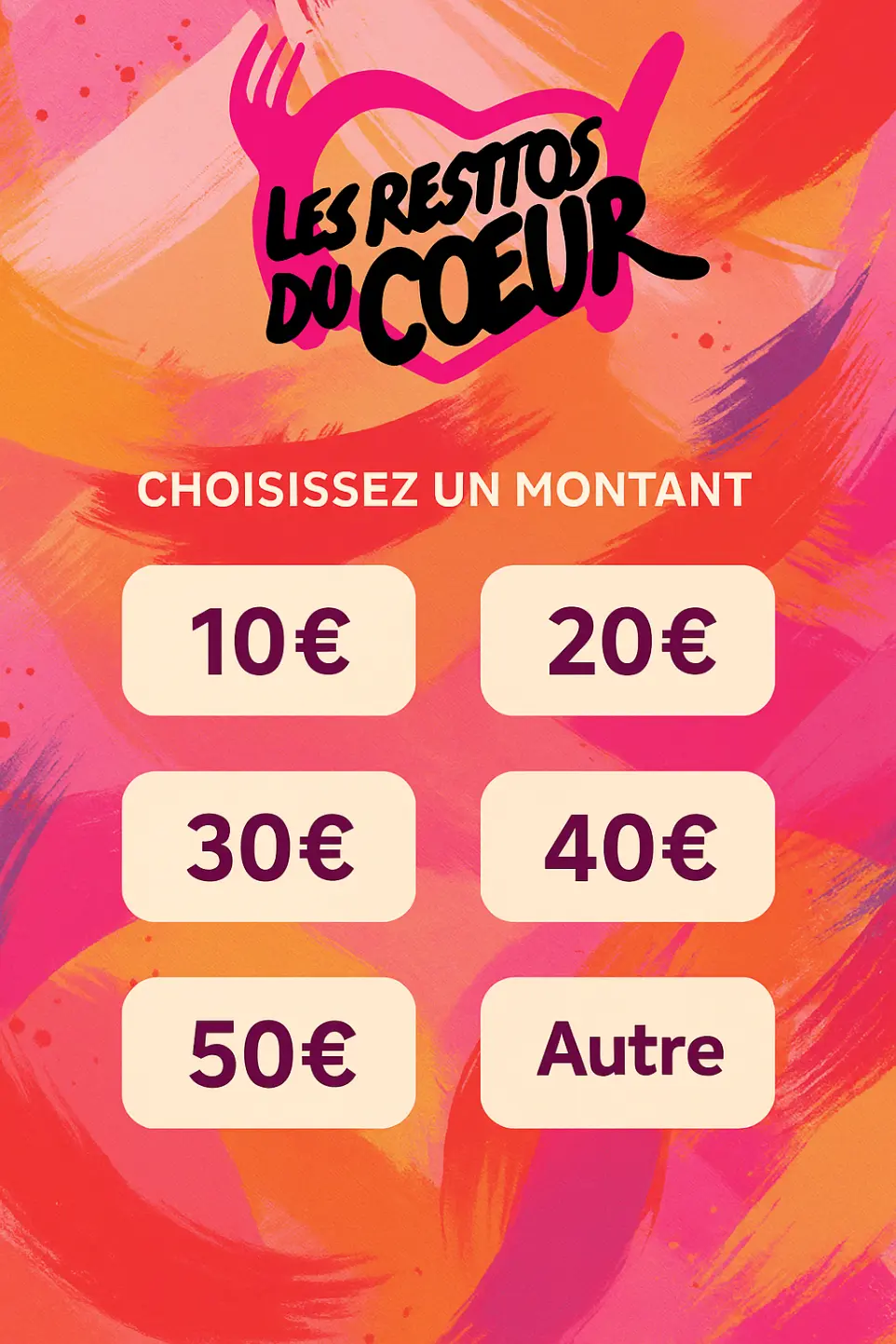Select the 10€ donation amount
The width and height of the screenshot is (896, 1344).
click(268, 641)
